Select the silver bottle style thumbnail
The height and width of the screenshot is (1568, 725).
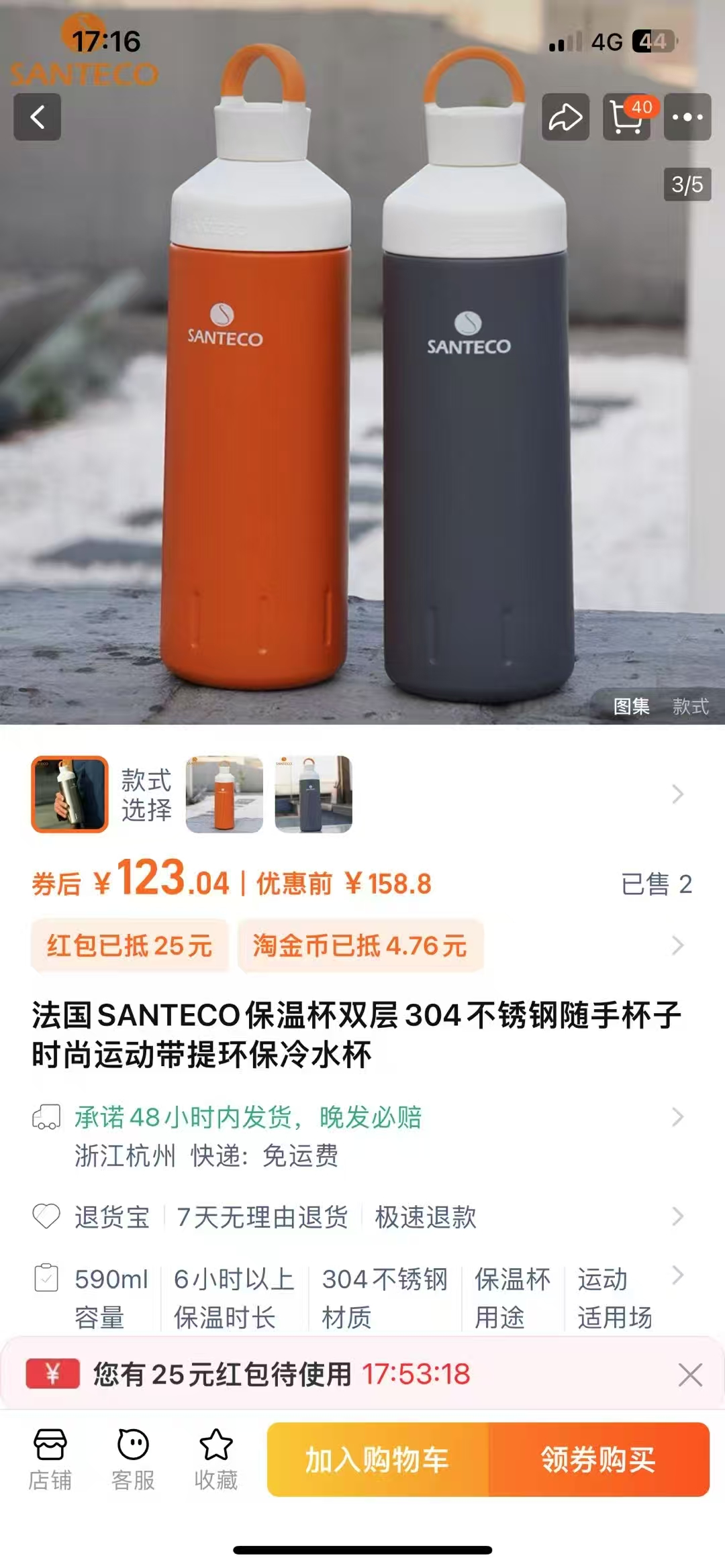(70, 794)
